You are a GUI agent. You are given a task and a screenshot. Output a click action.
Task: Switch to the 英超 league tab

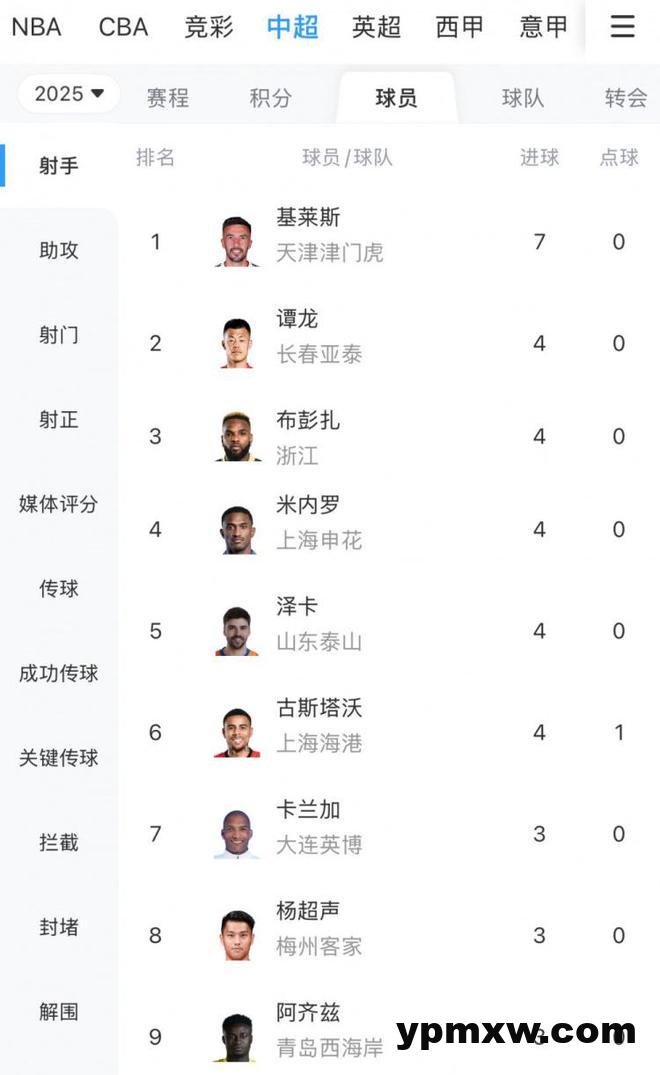tap(376, 27)
